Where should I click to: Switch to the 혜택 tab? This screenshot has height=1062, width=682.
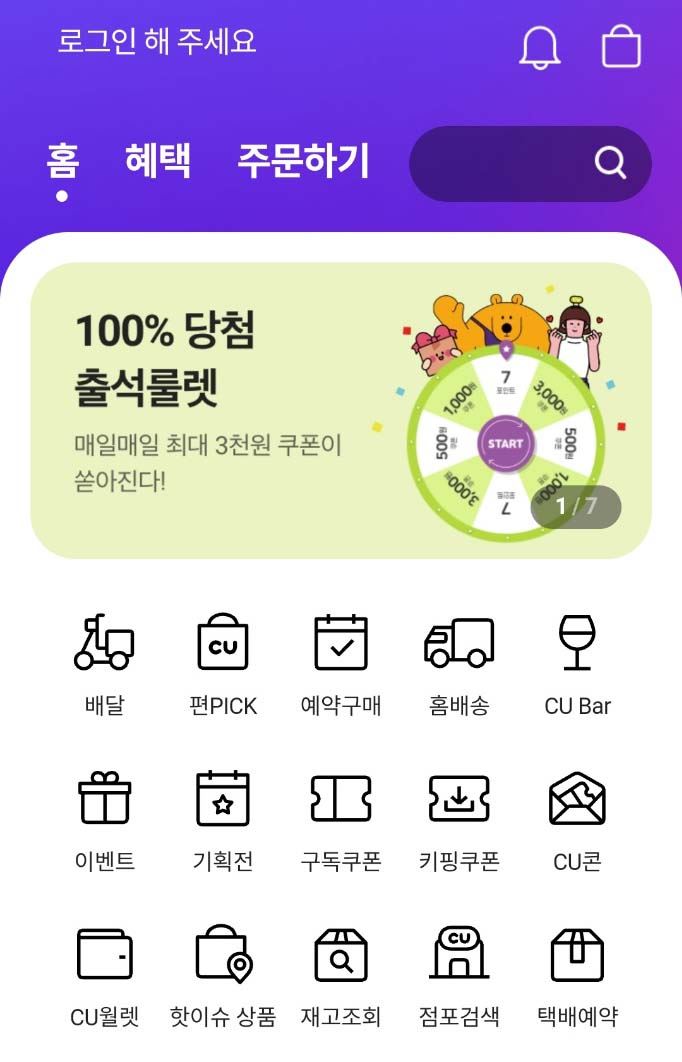click(158, 161)
